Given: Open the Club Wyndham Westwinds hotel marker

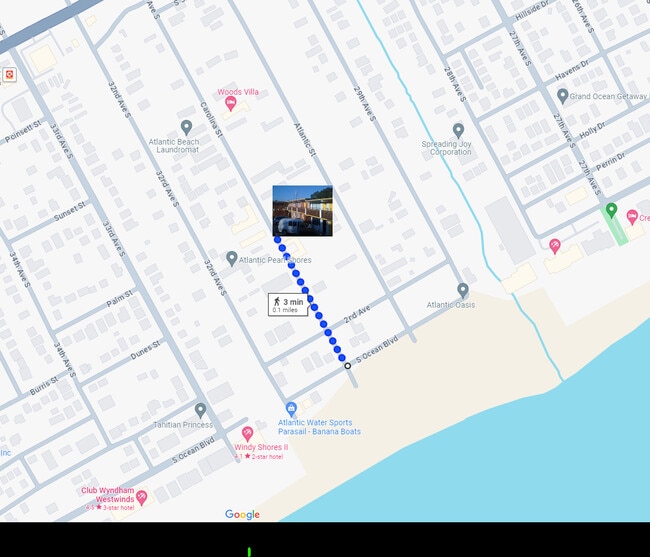Looking at the screenshot, I should coord(141,496).
